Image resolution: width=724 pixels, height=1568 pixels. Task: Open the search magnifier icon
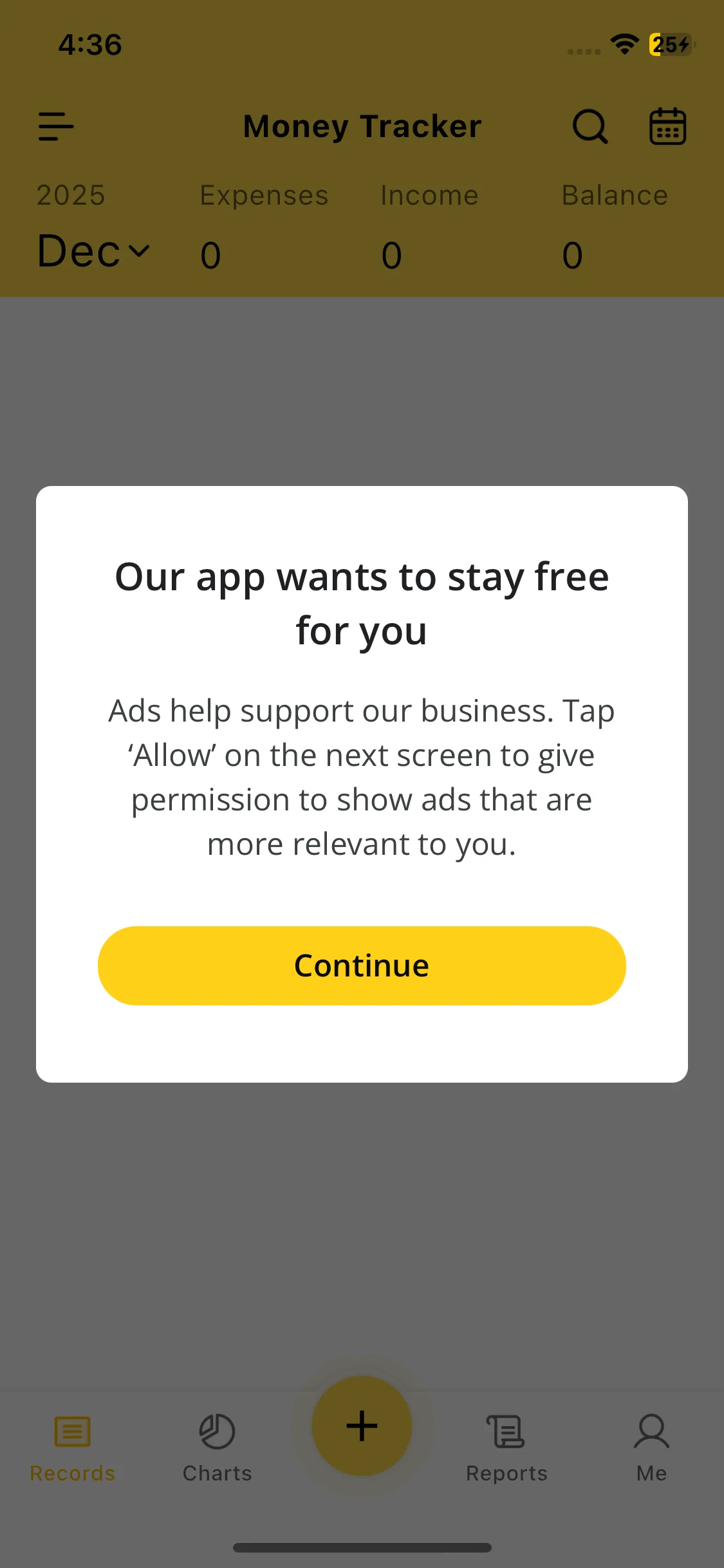click(590, 126)
